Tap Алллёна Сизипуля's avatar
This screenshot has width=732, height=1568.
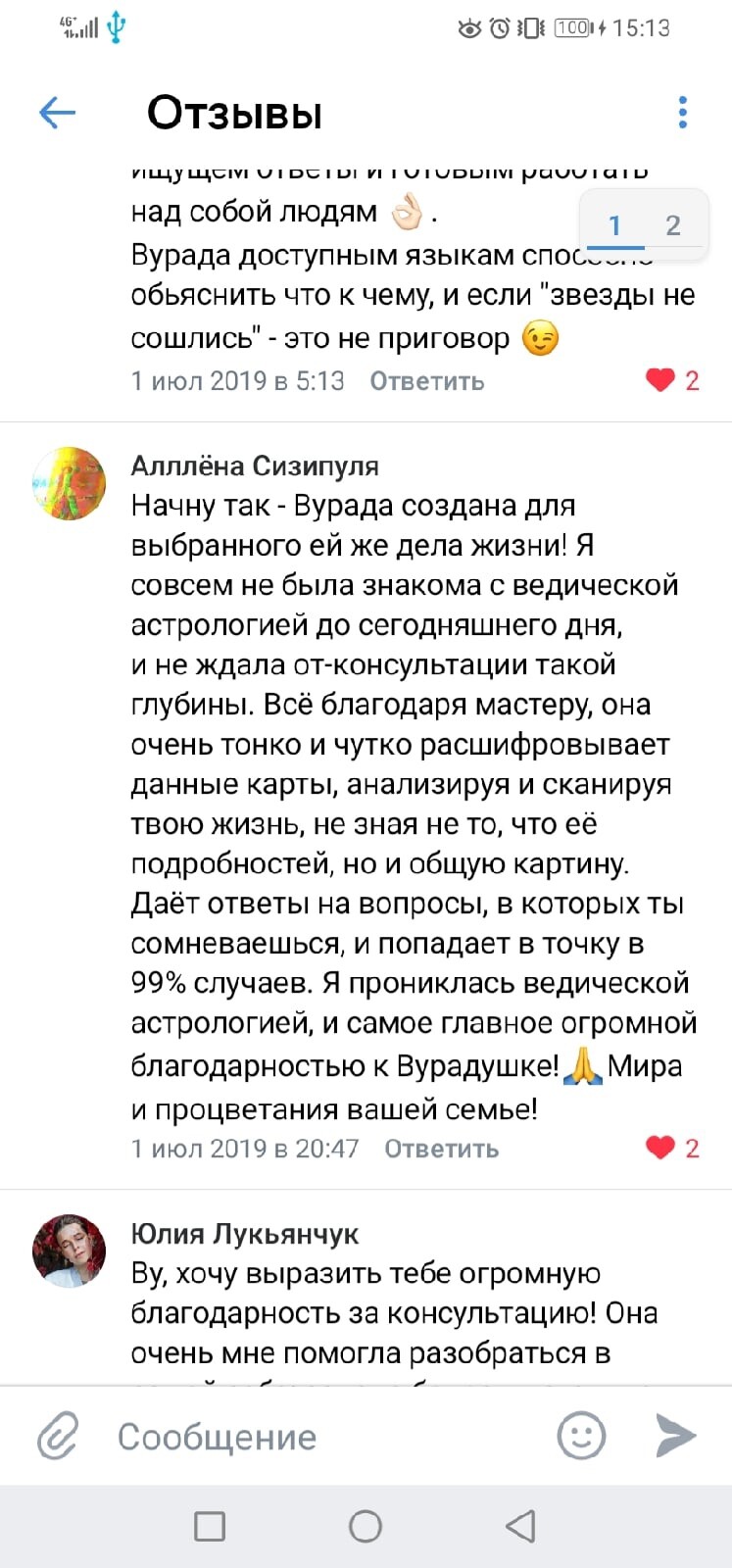tap(69, 484)
